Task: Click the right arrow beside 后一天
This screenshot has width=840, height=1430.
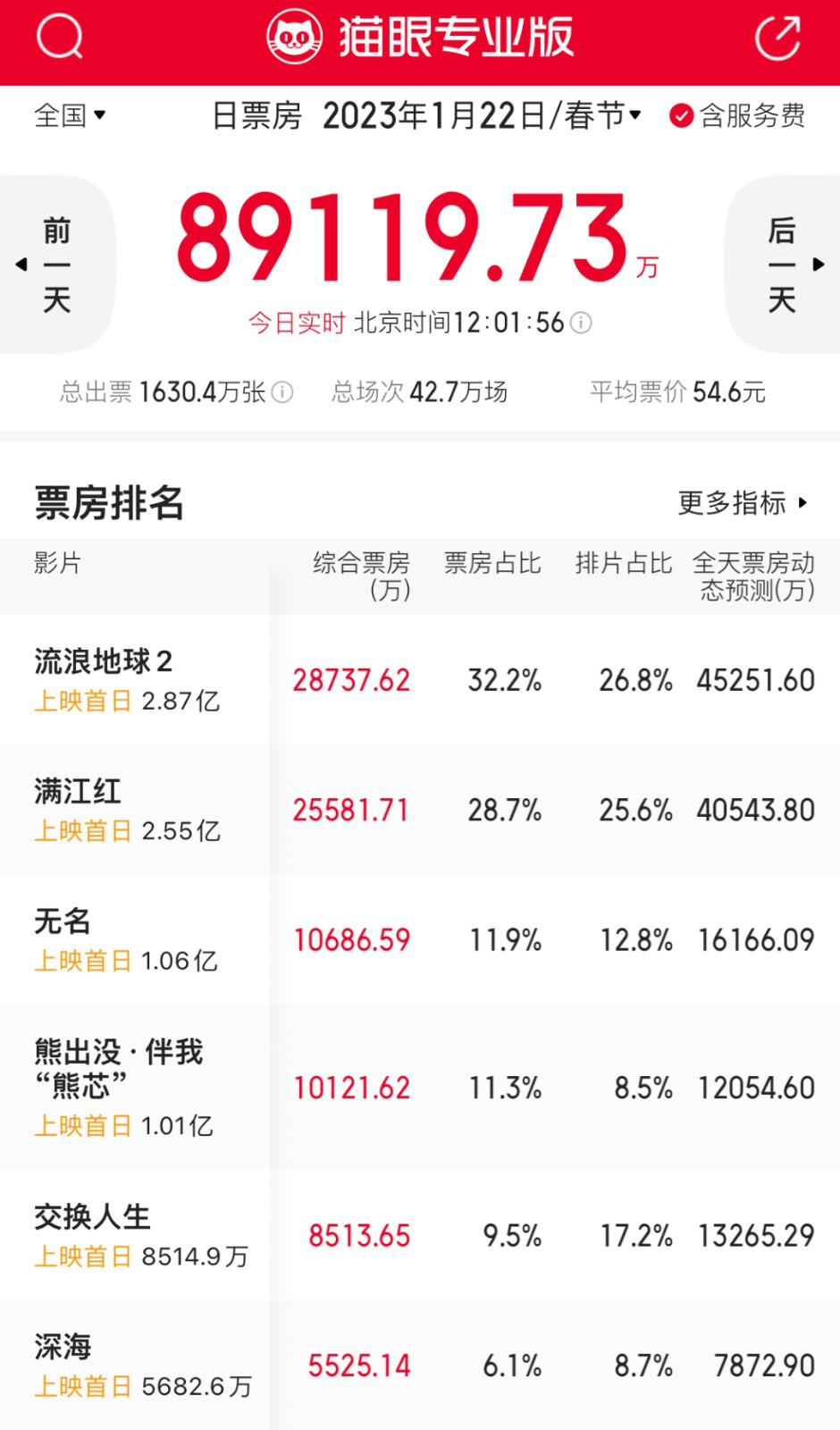Action: click(x=819, y=264)
